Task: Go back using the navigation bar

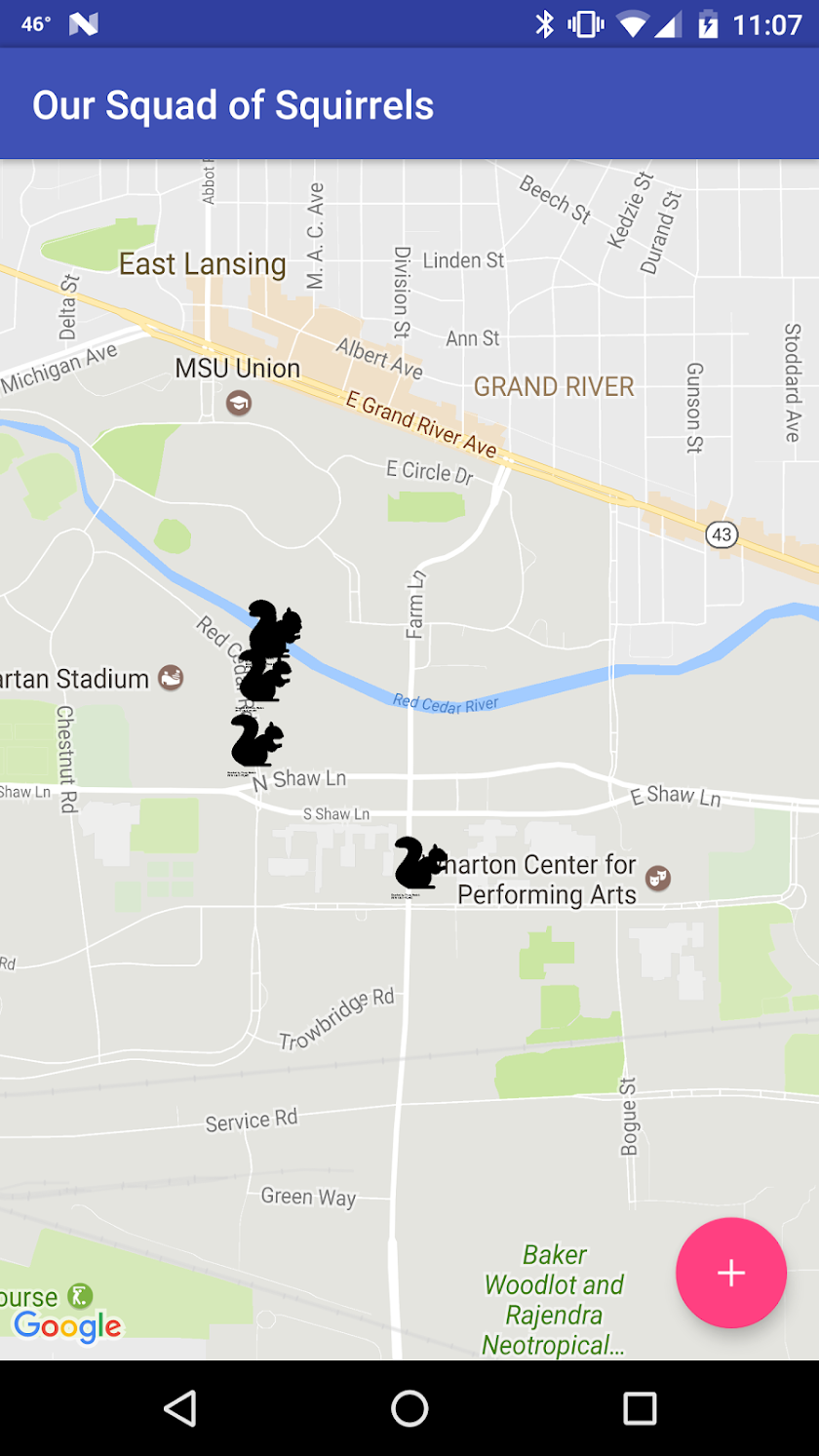Action: pos(179,1408)
